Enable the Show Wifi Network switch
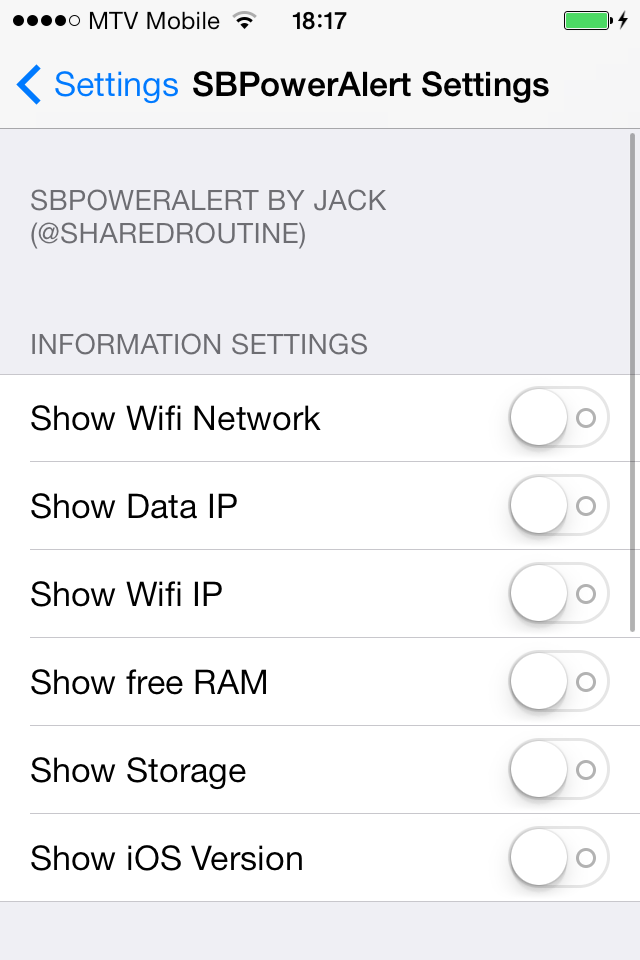 (x=558, y=418)
